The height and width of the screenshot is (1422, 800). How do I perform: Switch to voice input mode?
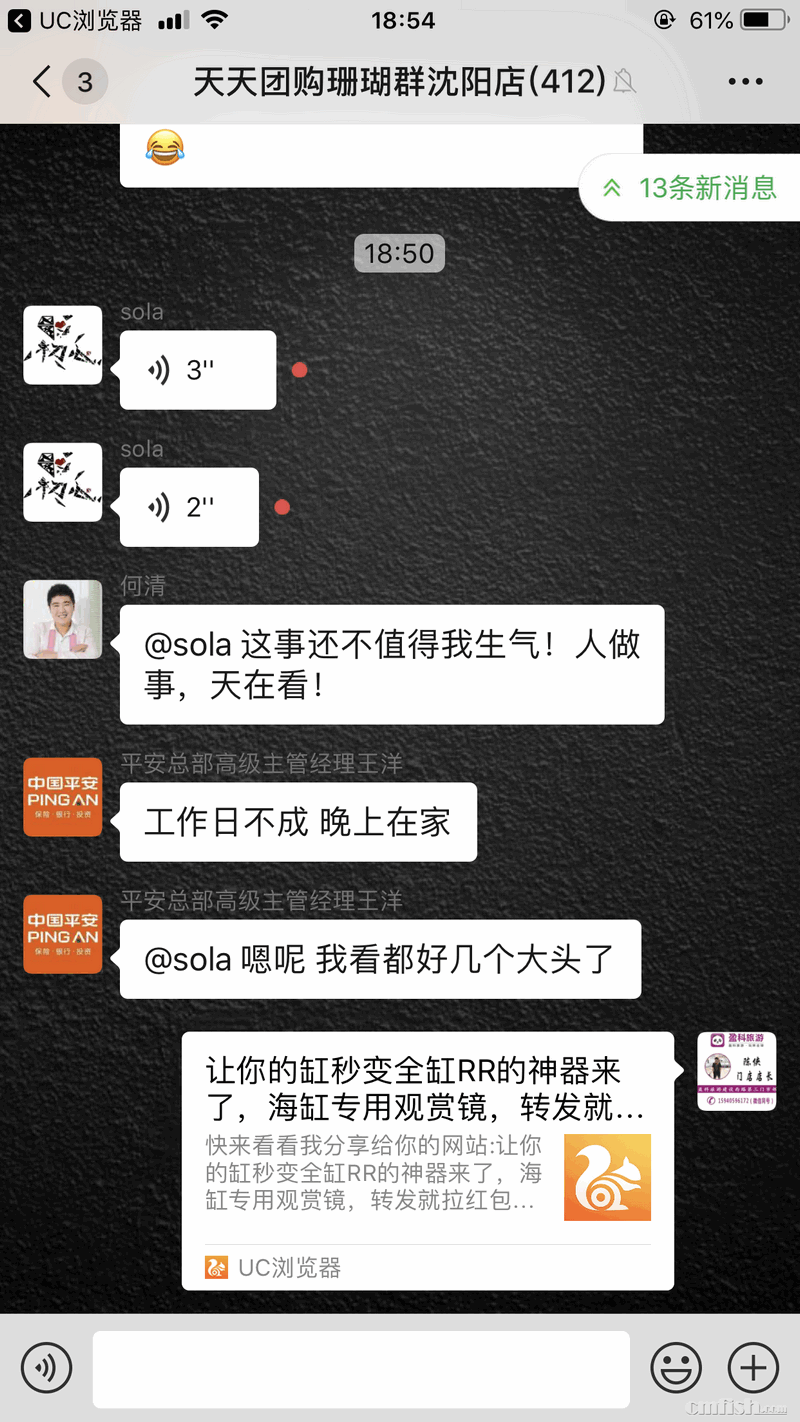click(x=46, y=1367)
